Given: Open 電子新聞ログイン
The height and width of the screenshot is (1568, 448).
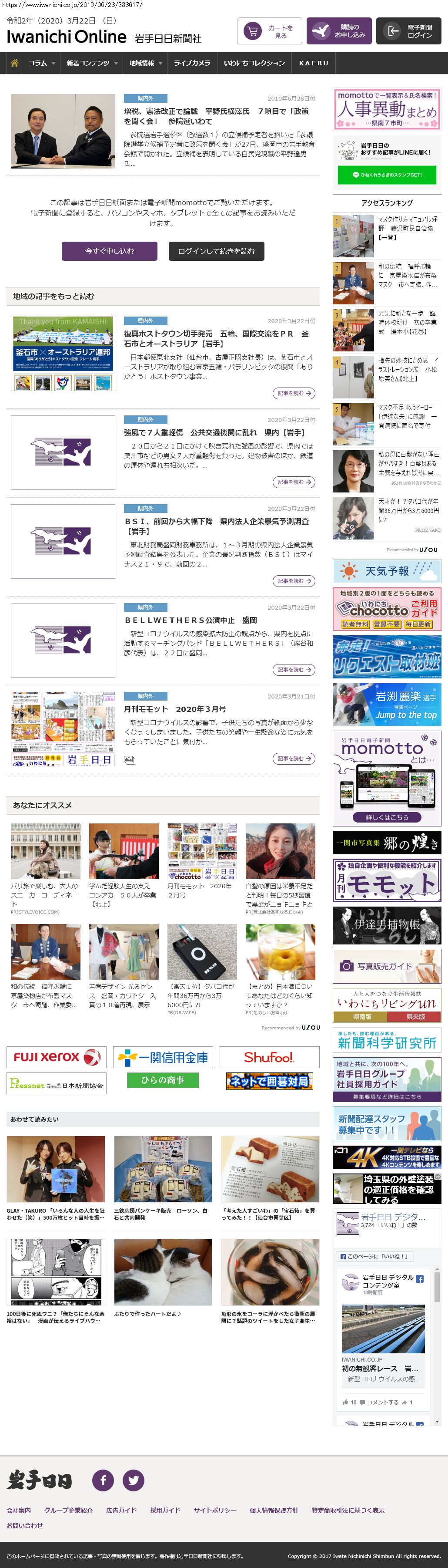Looking at the screenshot, I should tap(408, 31).
